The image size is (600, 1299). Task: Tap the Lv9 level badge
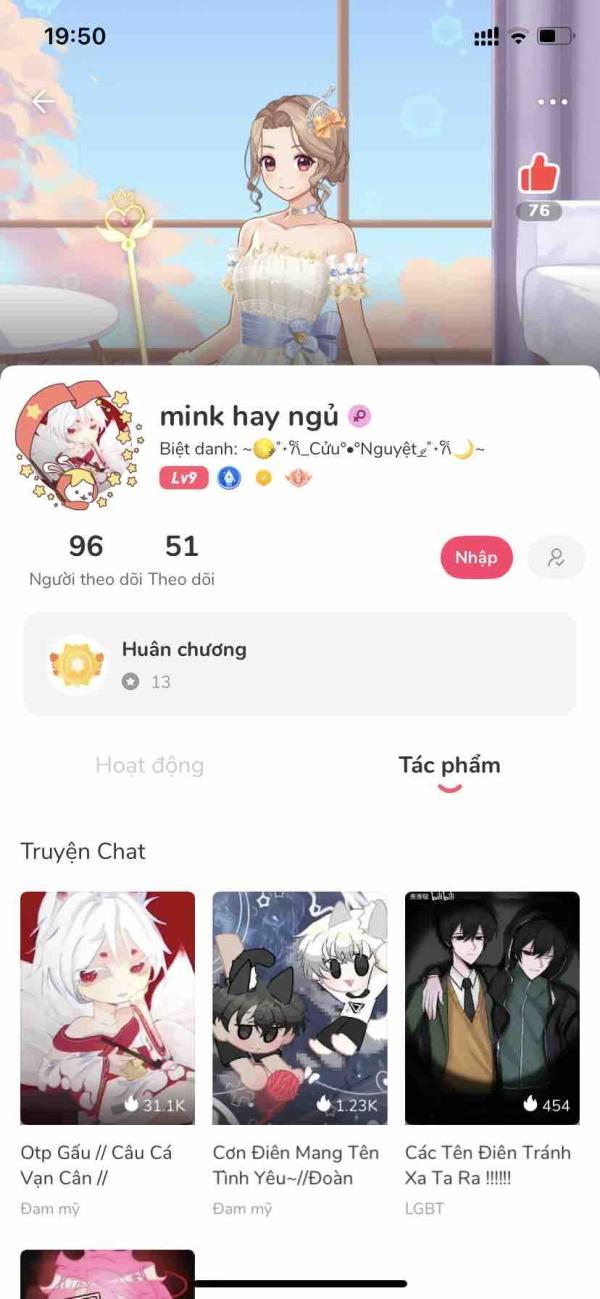coord(184,478)
